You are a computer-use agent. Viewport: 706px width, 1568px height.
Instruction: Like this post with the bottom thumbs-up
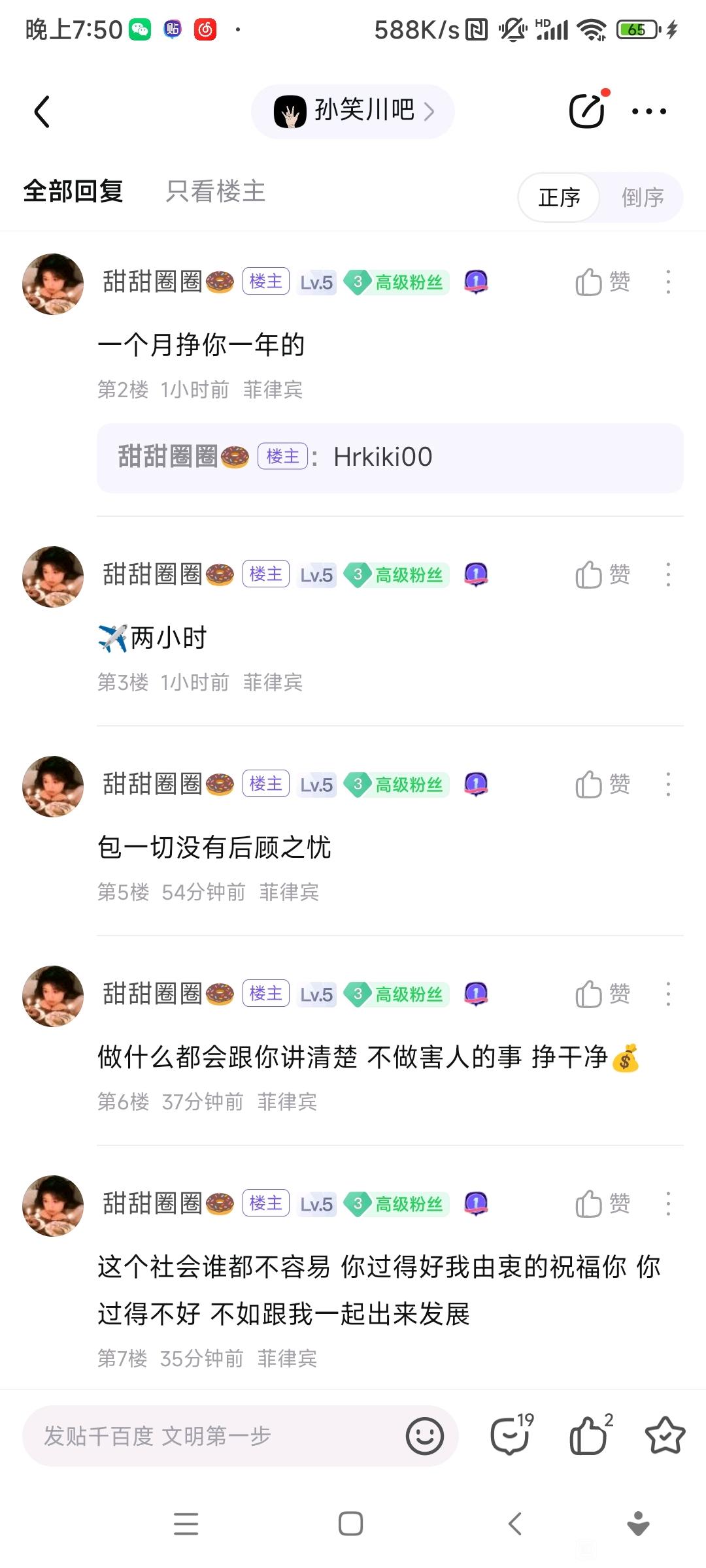point(590,1435)
